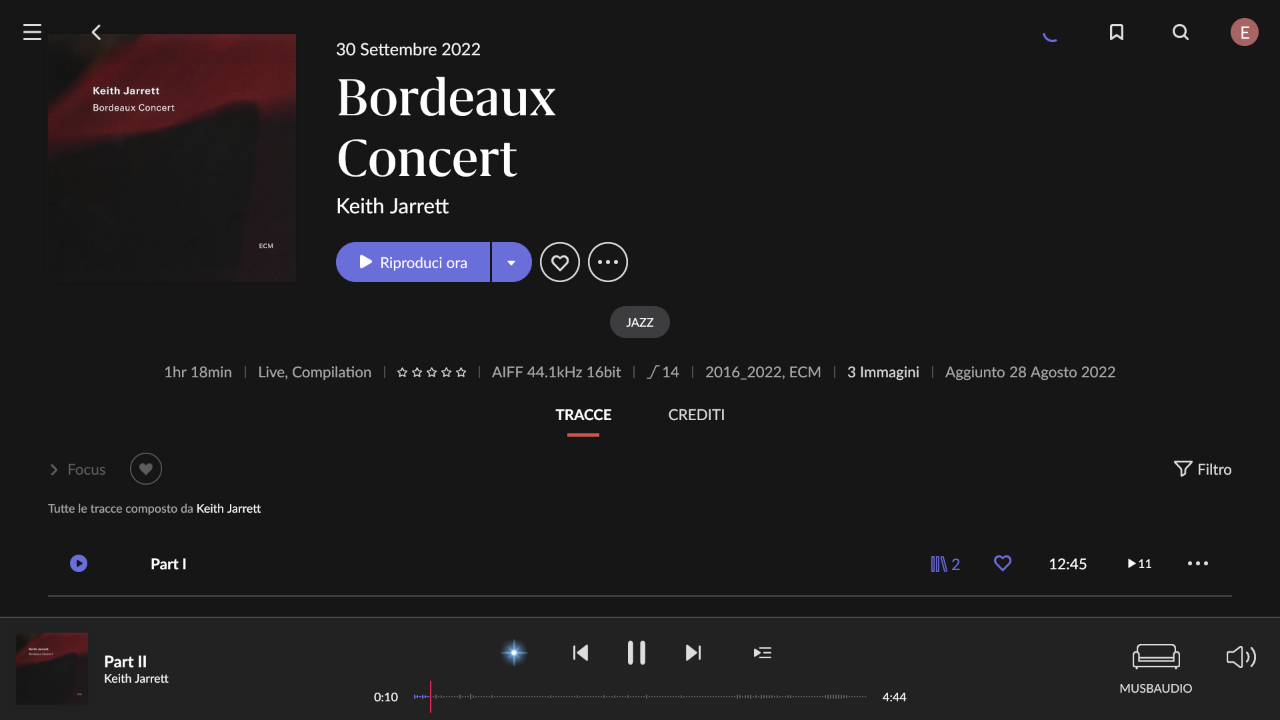
Task: Select the JAZZ genre chip
Action: tap(640, 322)
